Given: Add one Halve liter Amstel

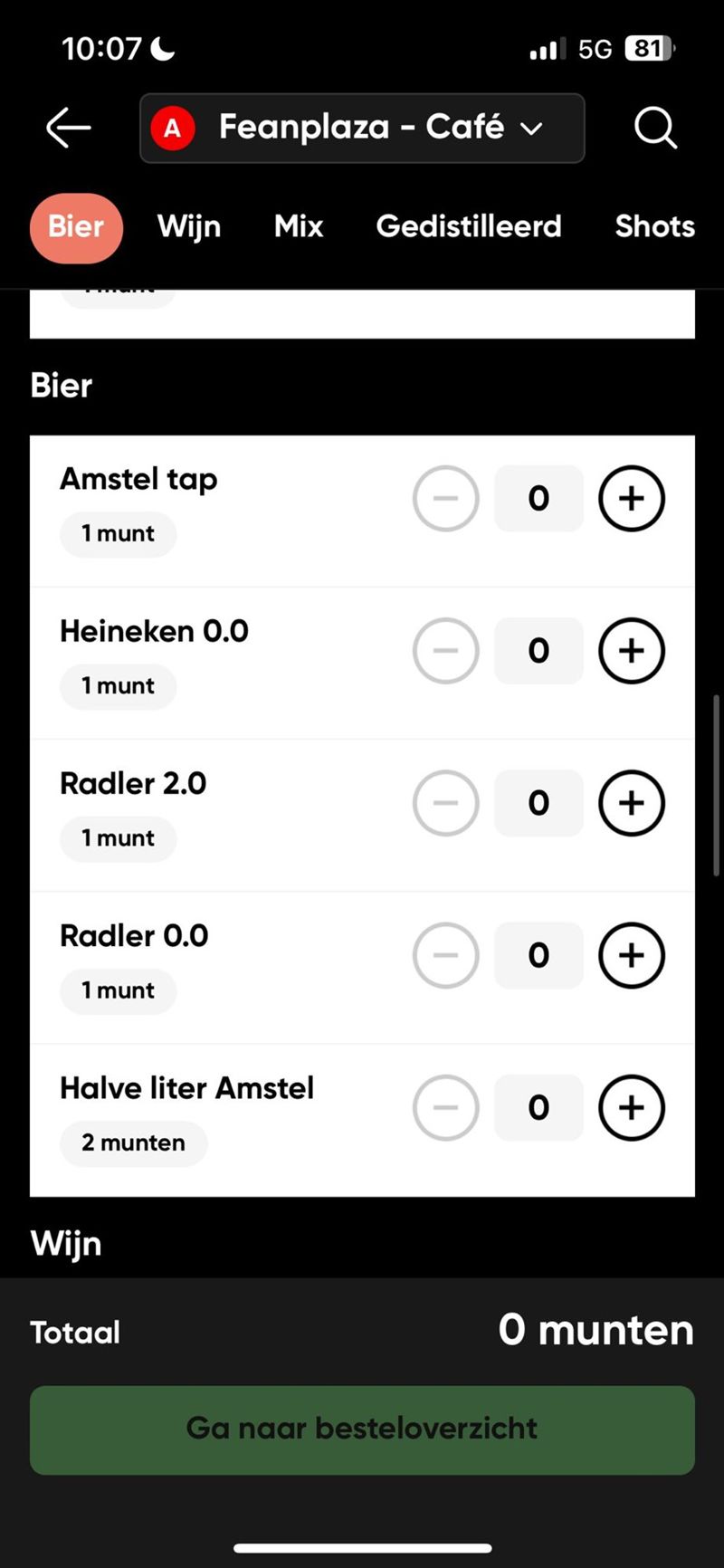Looking at the screenshot, I should point(632,1107).
